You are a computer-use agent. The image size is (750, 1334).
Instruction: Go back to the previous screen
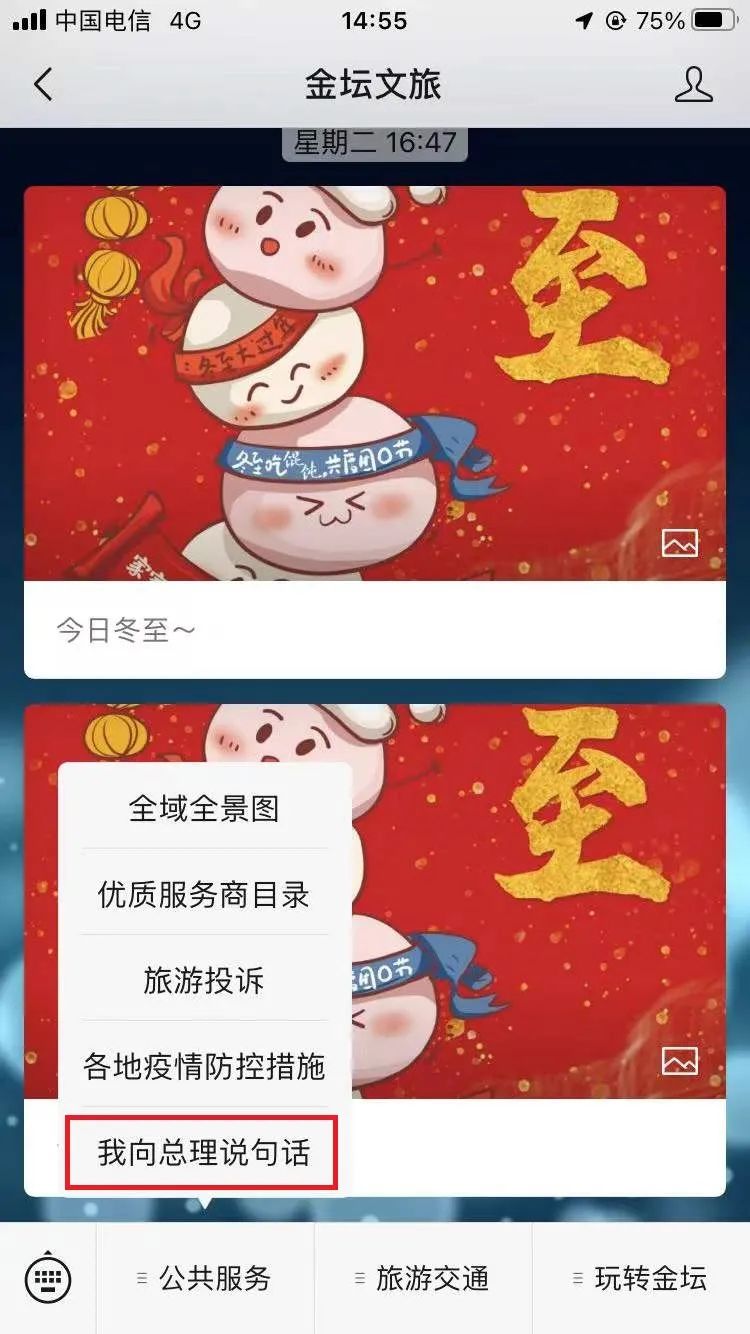point(42,85)
